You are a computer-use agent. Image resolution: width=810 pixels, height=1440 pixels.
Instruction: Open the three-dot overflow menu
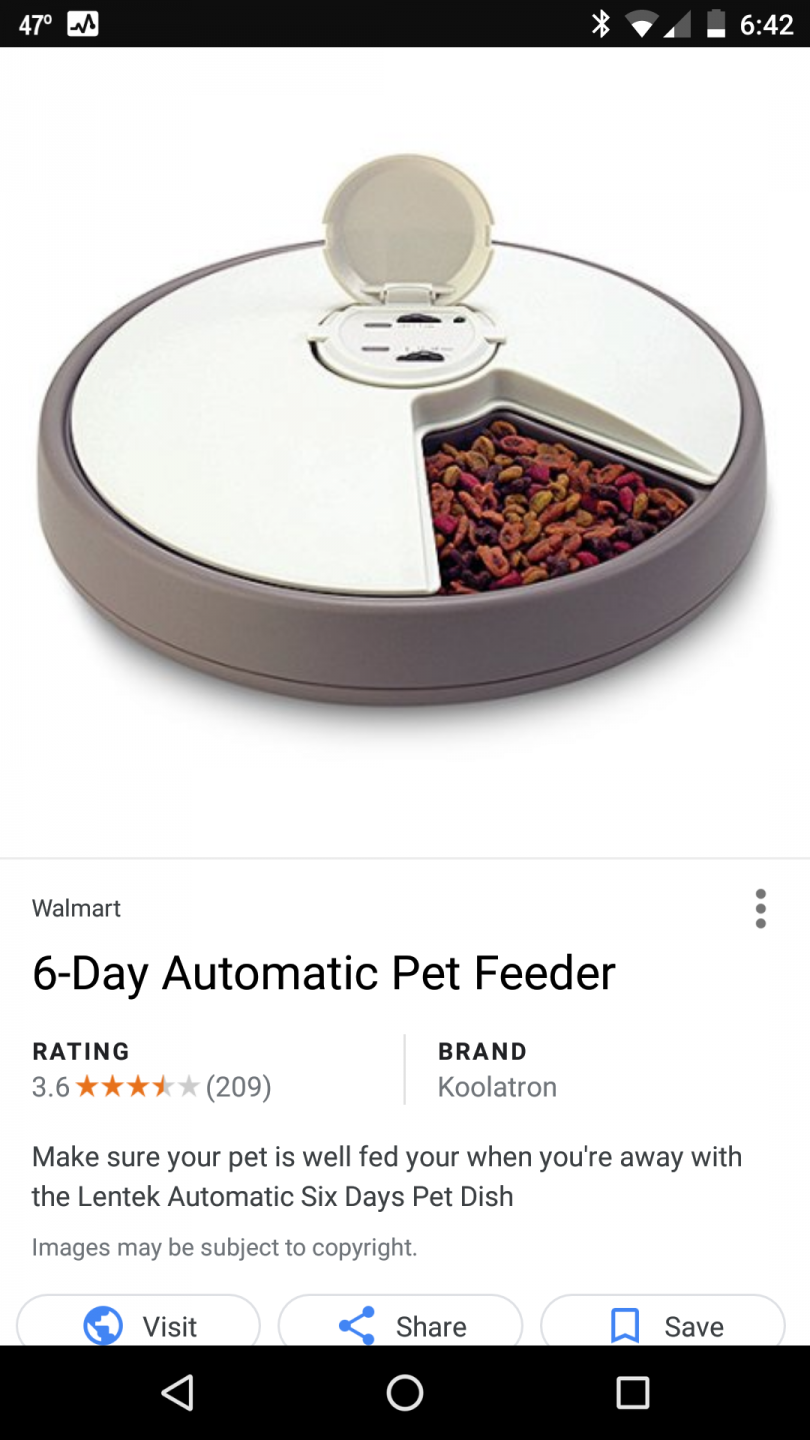761,908
